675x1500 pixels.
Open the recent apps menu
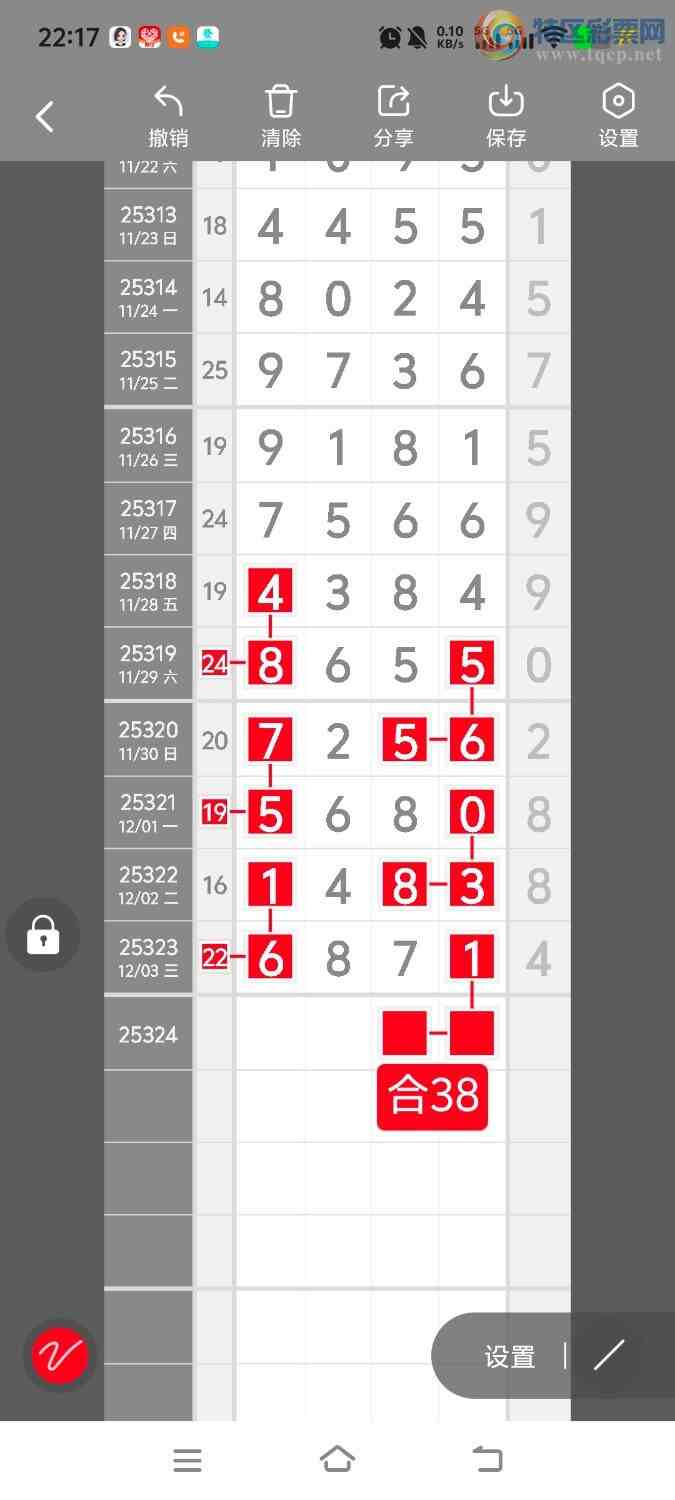187,1460
